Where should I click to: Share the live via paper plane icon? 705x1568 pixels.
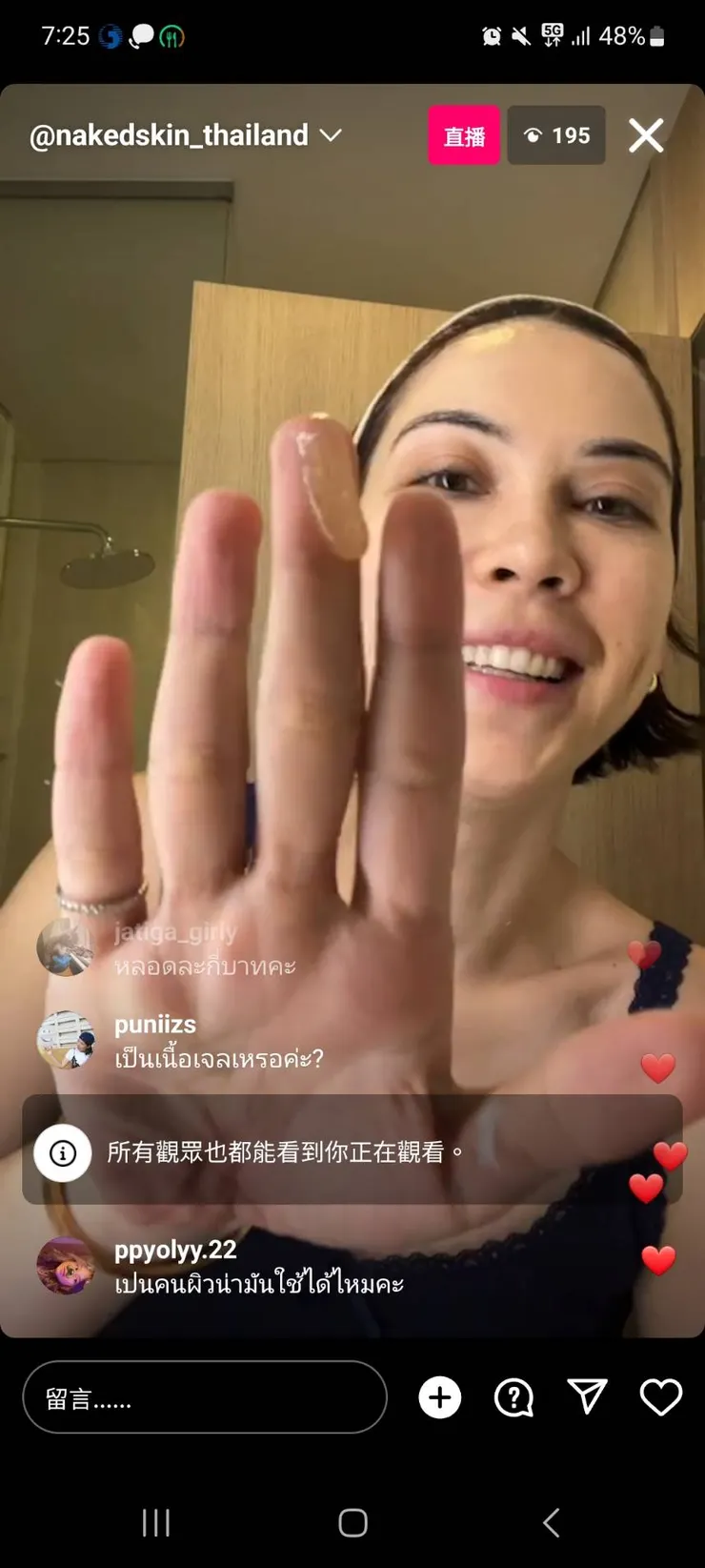tap(587, 1397)
